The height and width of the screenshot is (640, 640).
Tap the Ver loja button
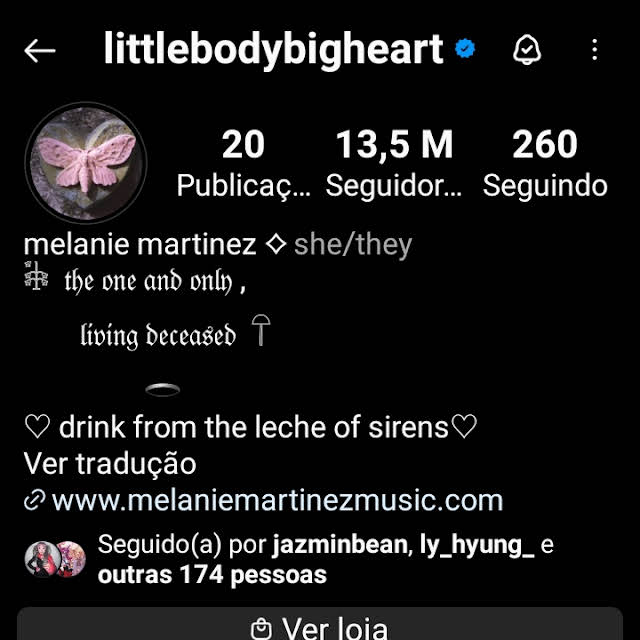coord(319,627)
